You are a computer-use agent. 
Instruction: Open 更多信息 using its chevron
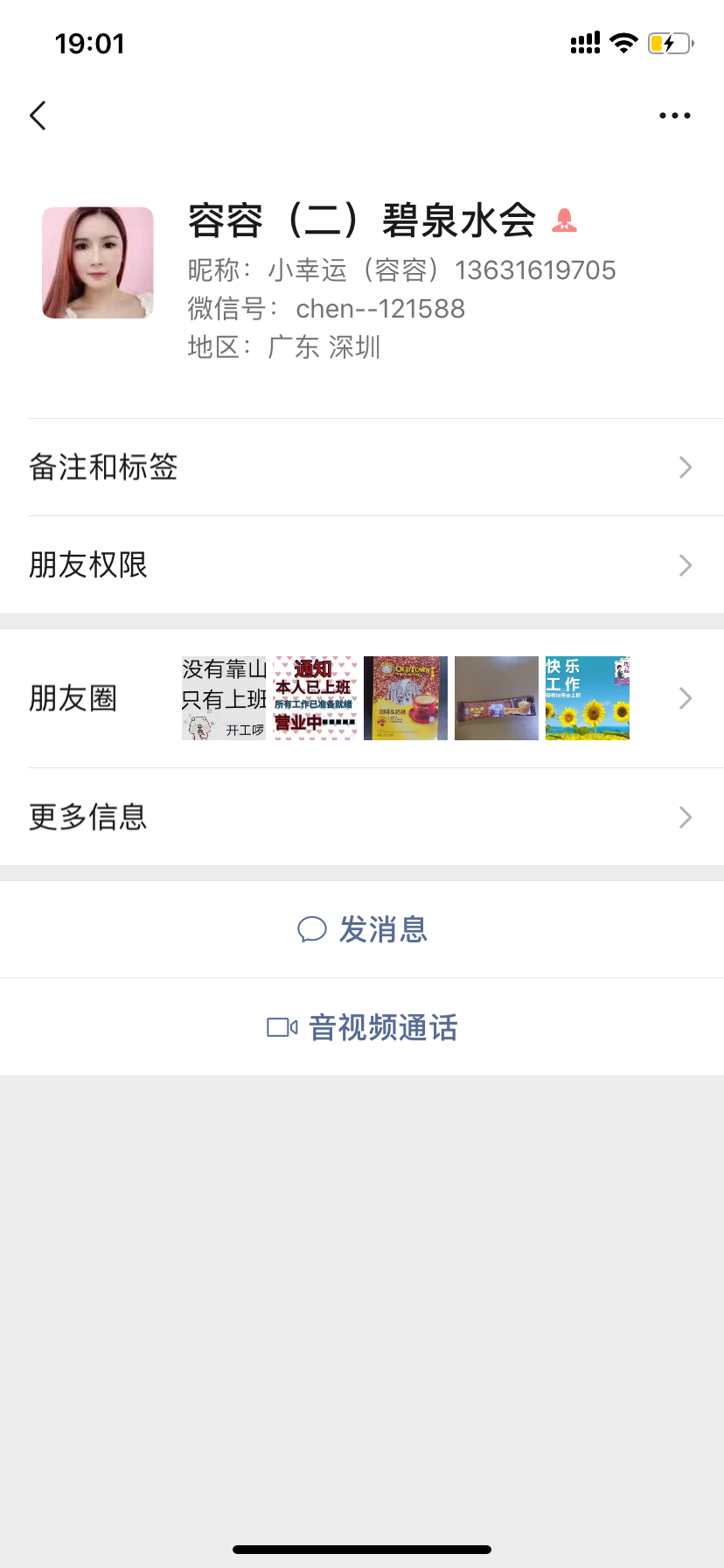coord(686,816)
